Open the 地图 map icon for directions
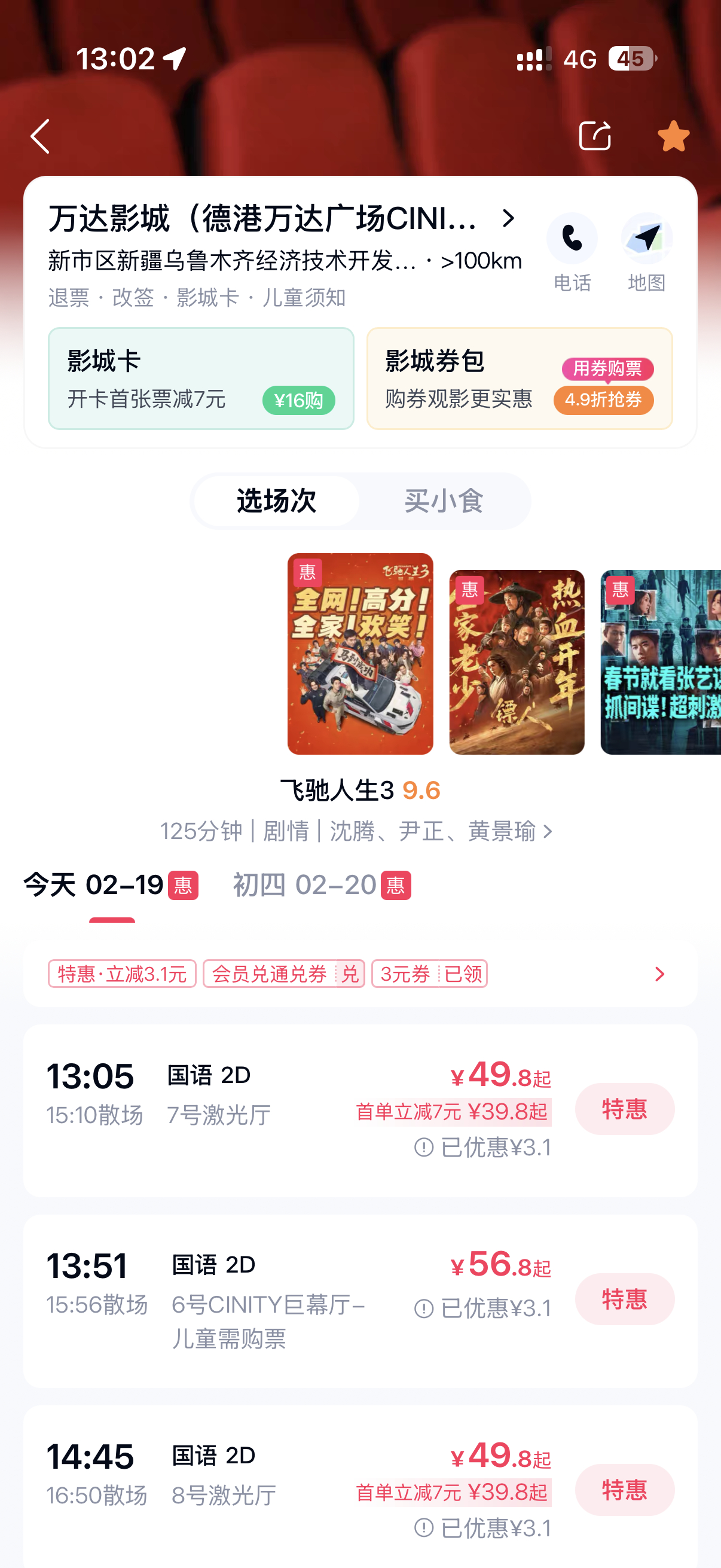Image resolution: width=721 pixels, height=1568 pixels. tap(647, 239)
